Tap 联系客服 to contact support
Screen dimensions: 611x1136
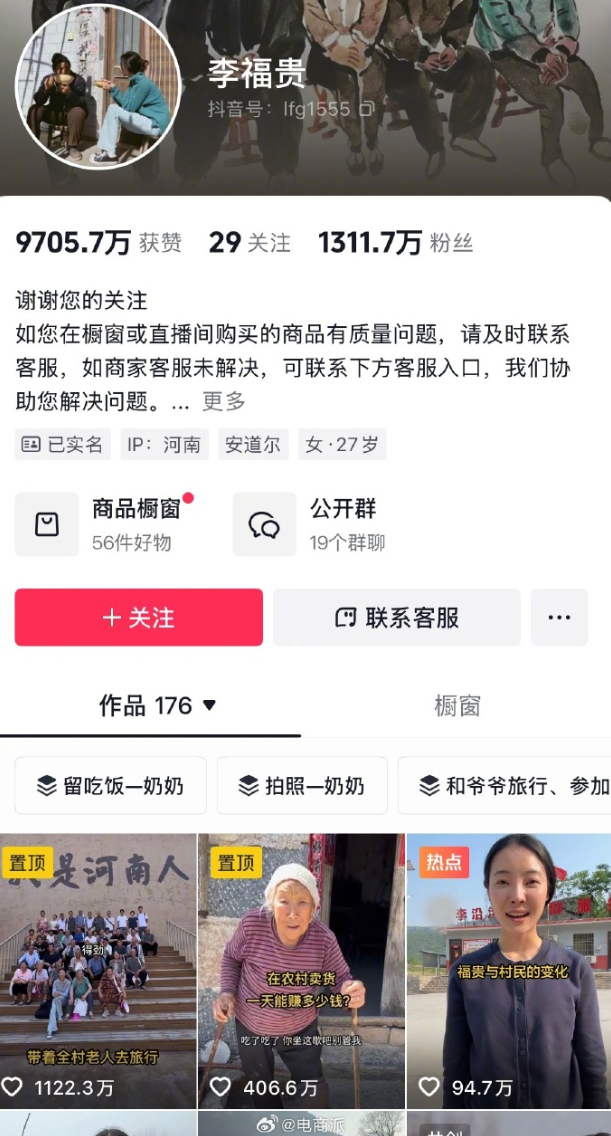coord(397,618)
